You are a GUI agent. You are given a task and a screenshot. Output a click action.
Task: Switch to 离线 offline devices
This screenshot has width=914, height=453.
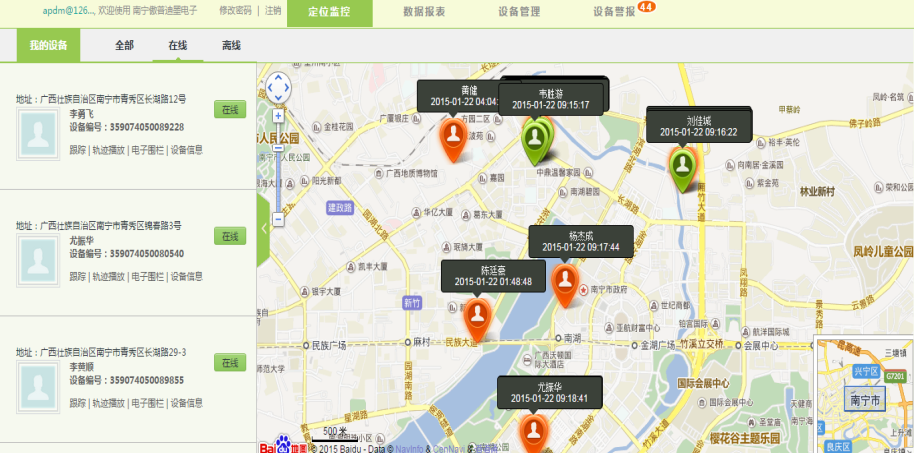pyautogui.click(x=231, y=45)
